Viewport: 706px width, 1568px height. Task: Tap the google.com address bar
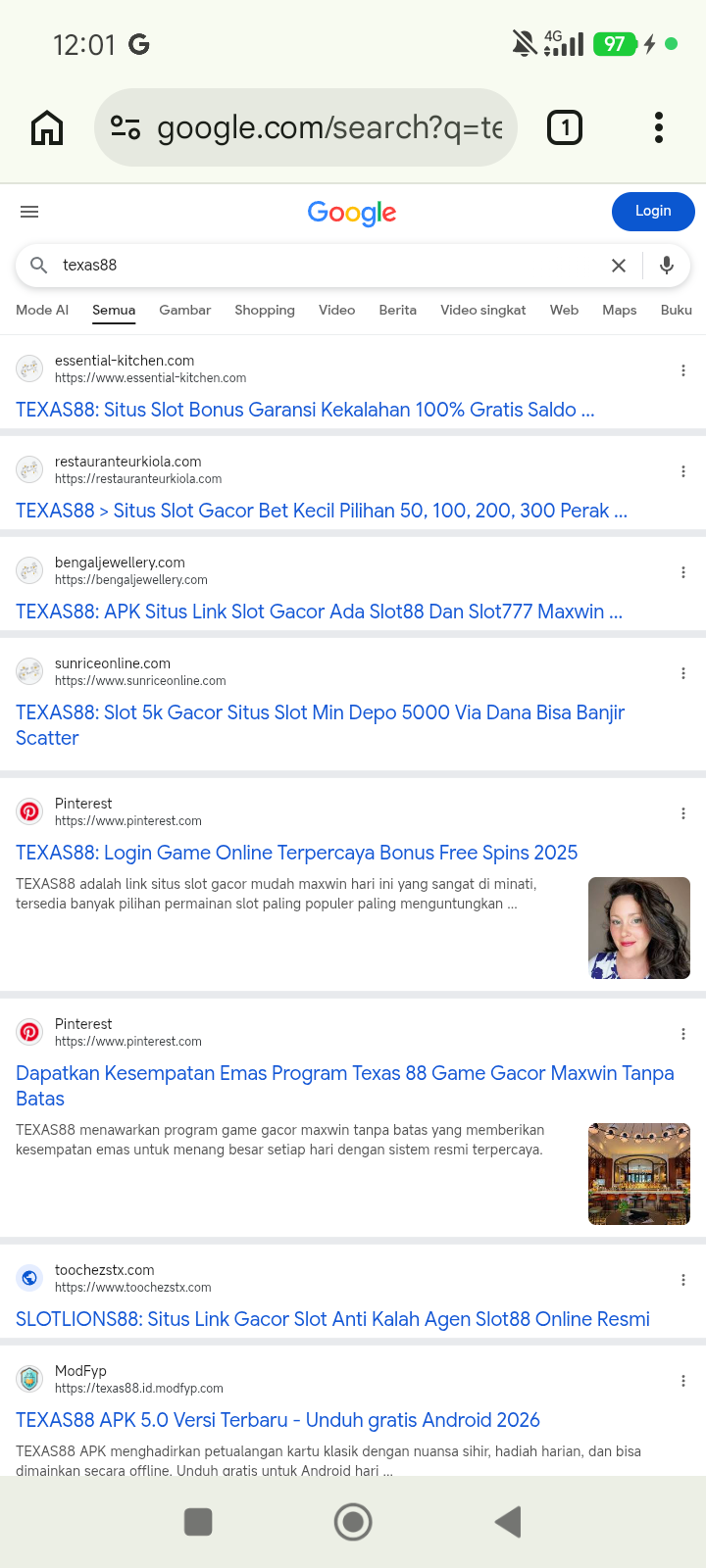[306, 127]
